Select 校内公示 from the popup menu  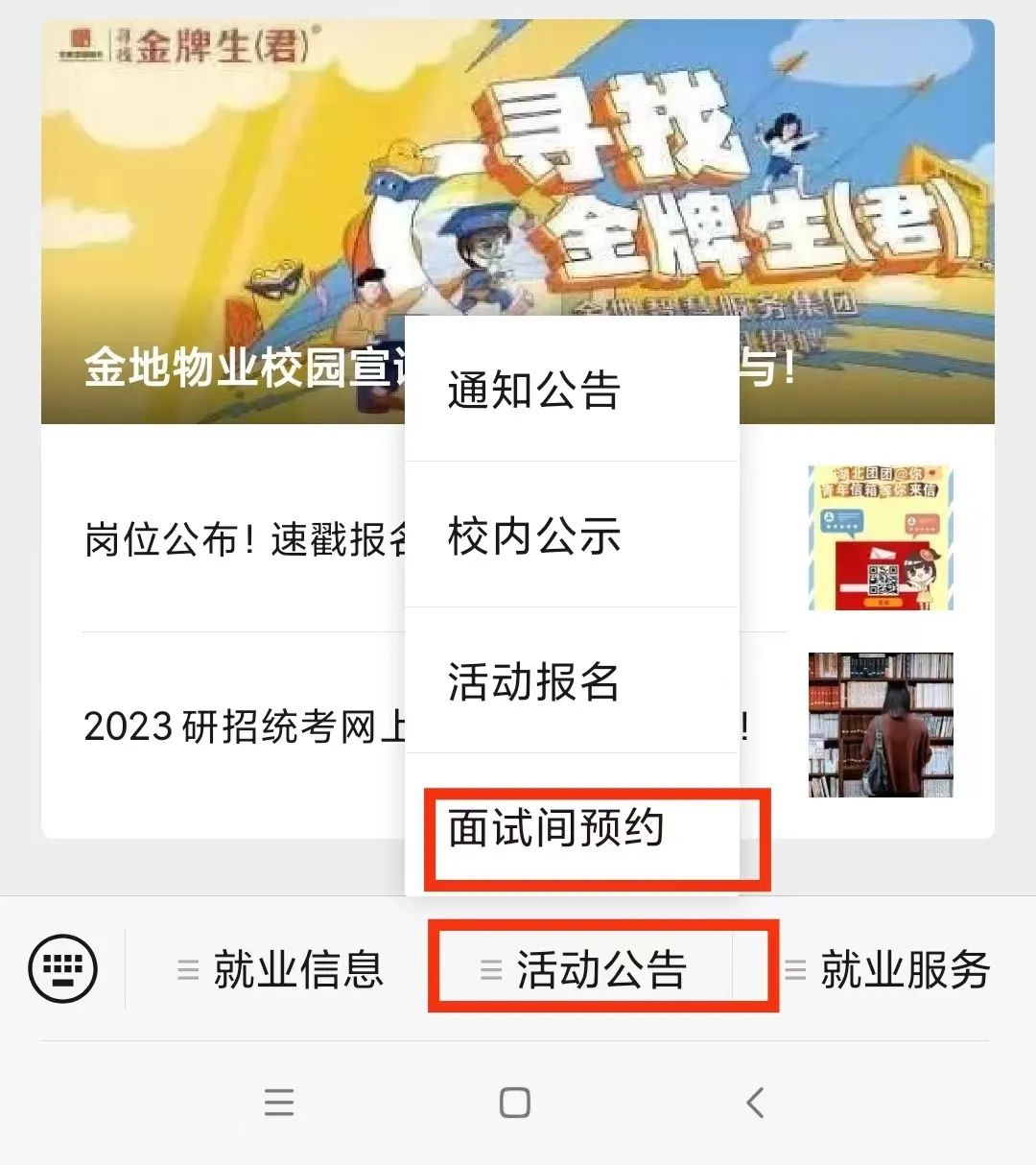pos(571,535)
